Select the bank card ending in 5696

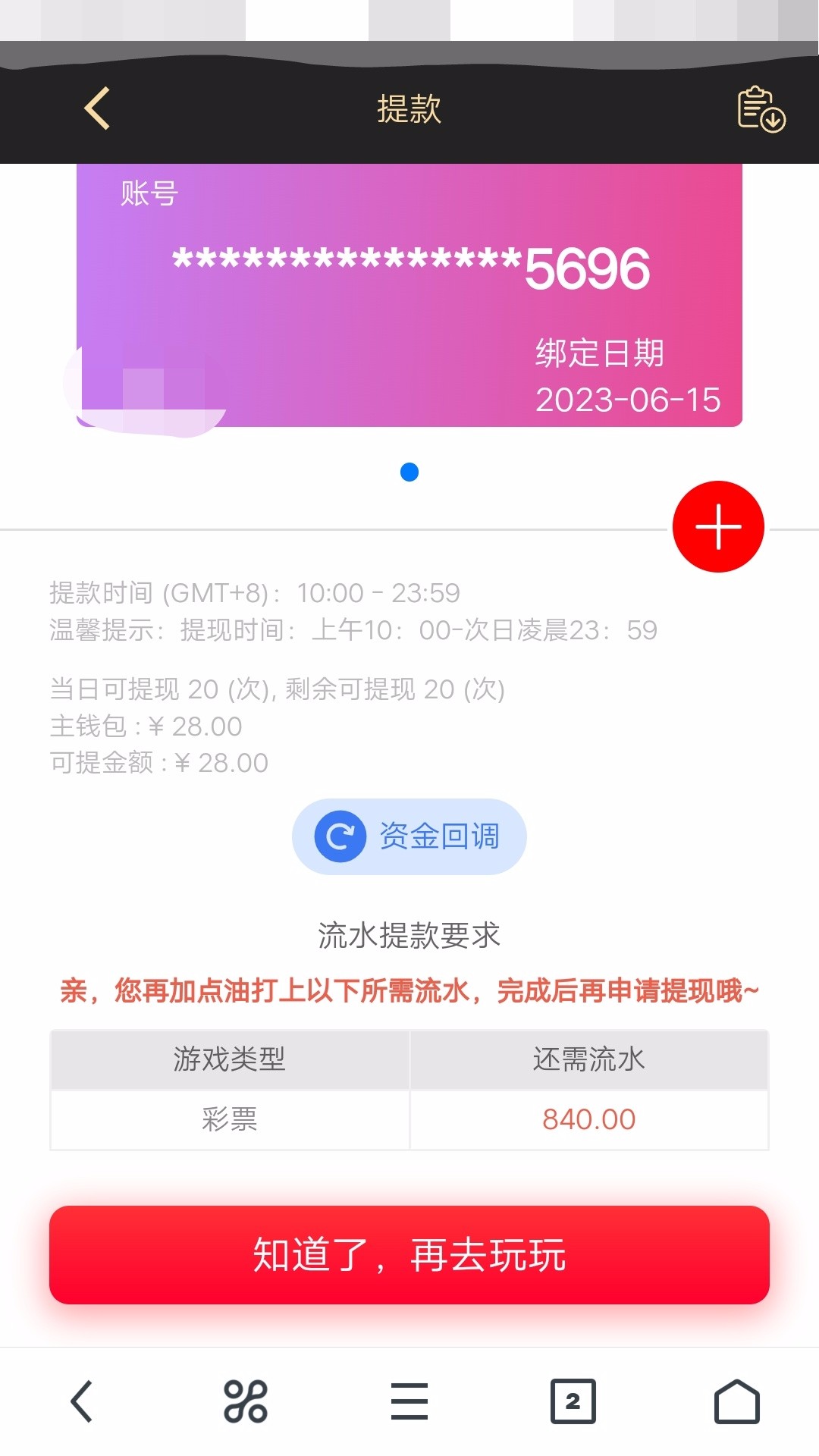pos(409,296)
